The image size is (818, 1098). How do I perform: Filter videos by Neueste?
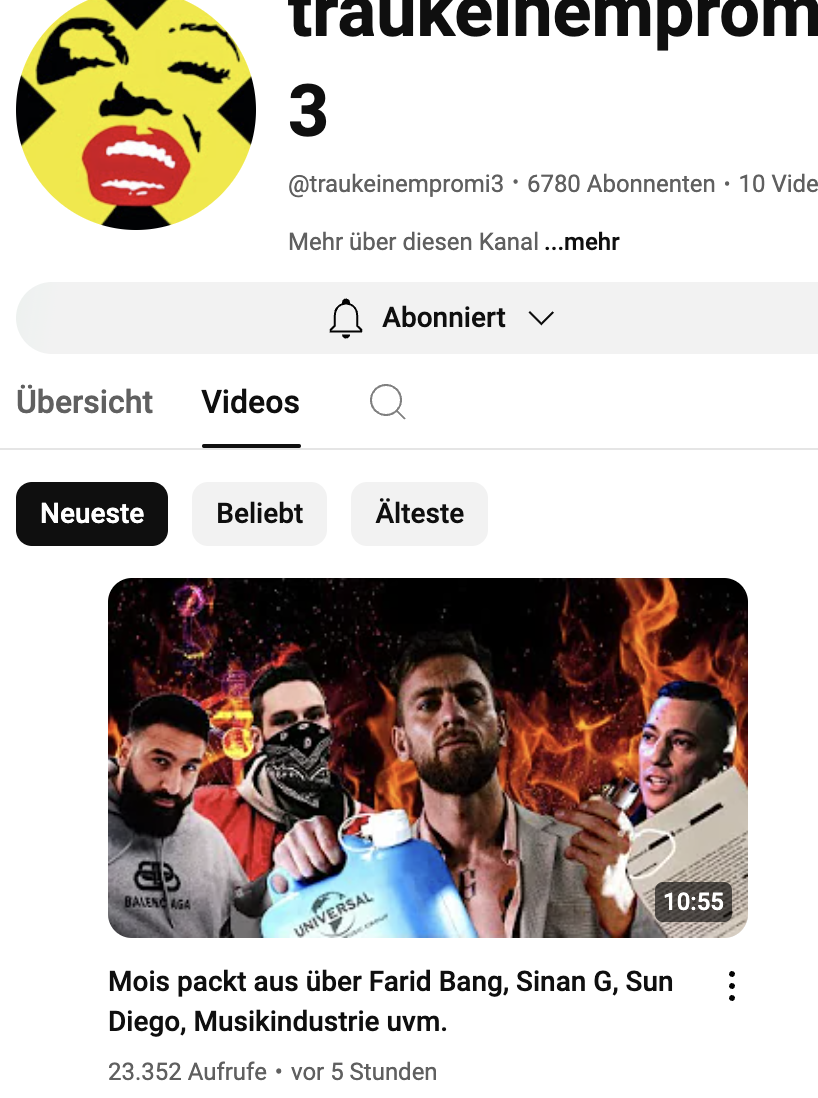point(92,514)
